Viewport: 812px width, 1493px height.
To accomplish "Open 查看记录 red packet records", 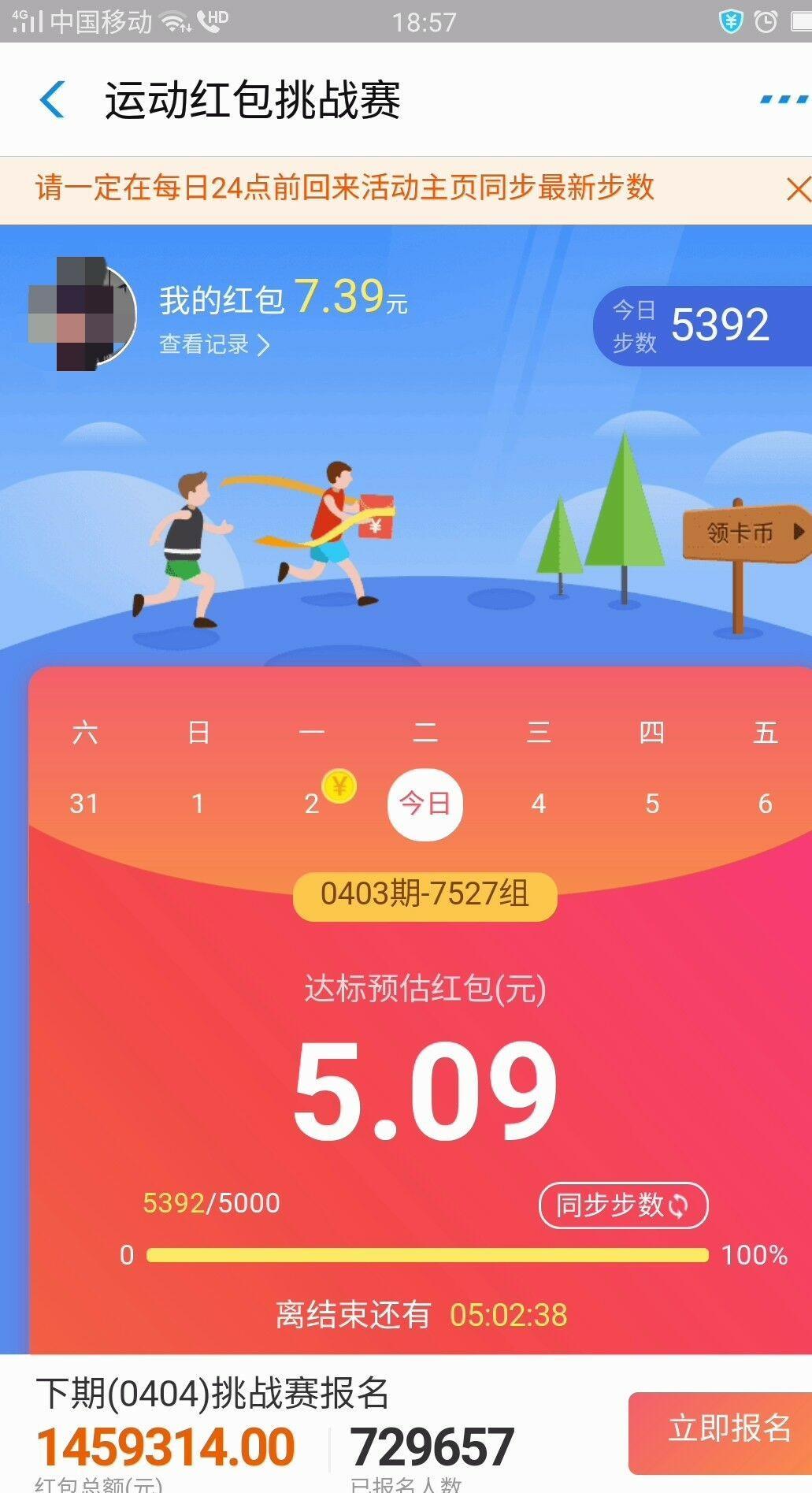I will (x=214, y=344).
